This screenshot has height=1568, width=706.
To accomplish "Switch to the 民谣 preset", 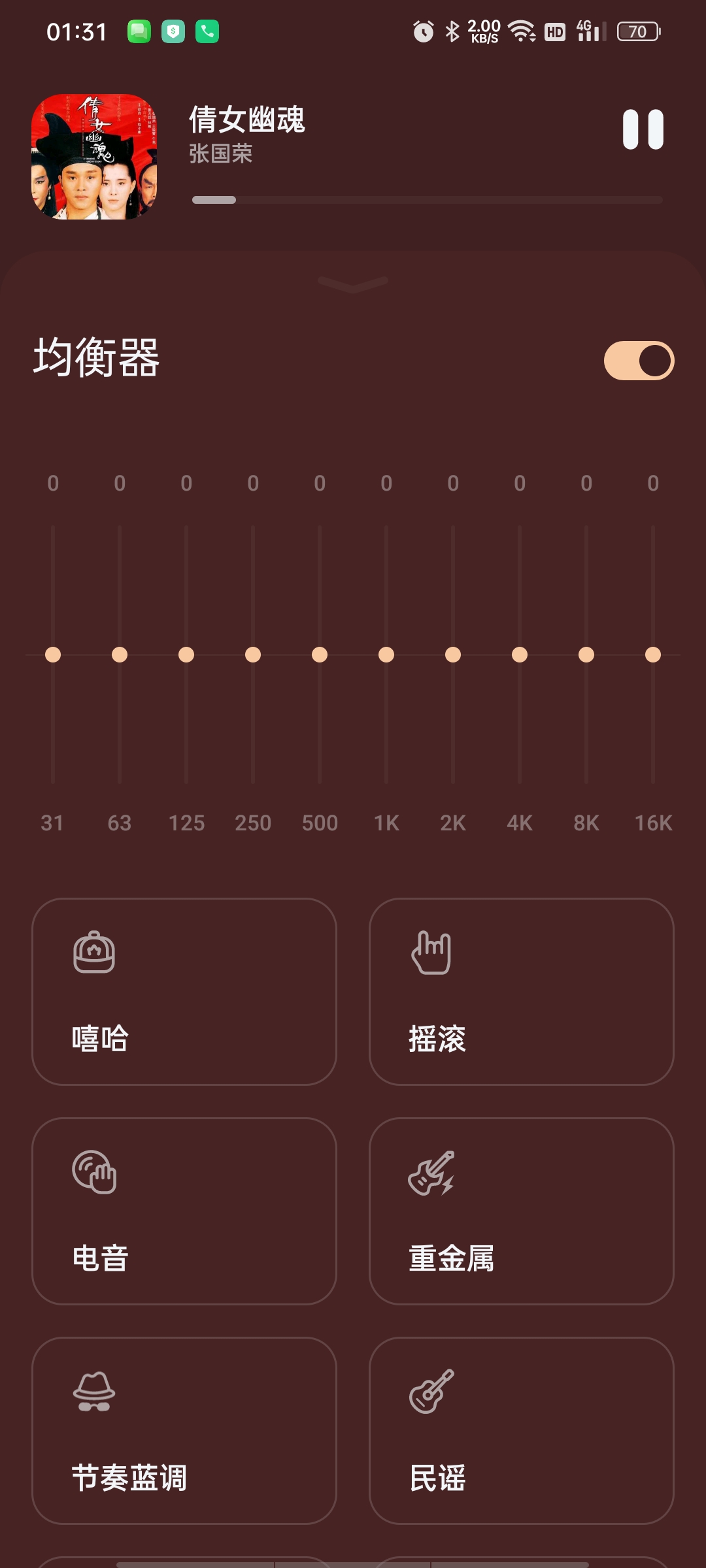I will [521, 1431].
